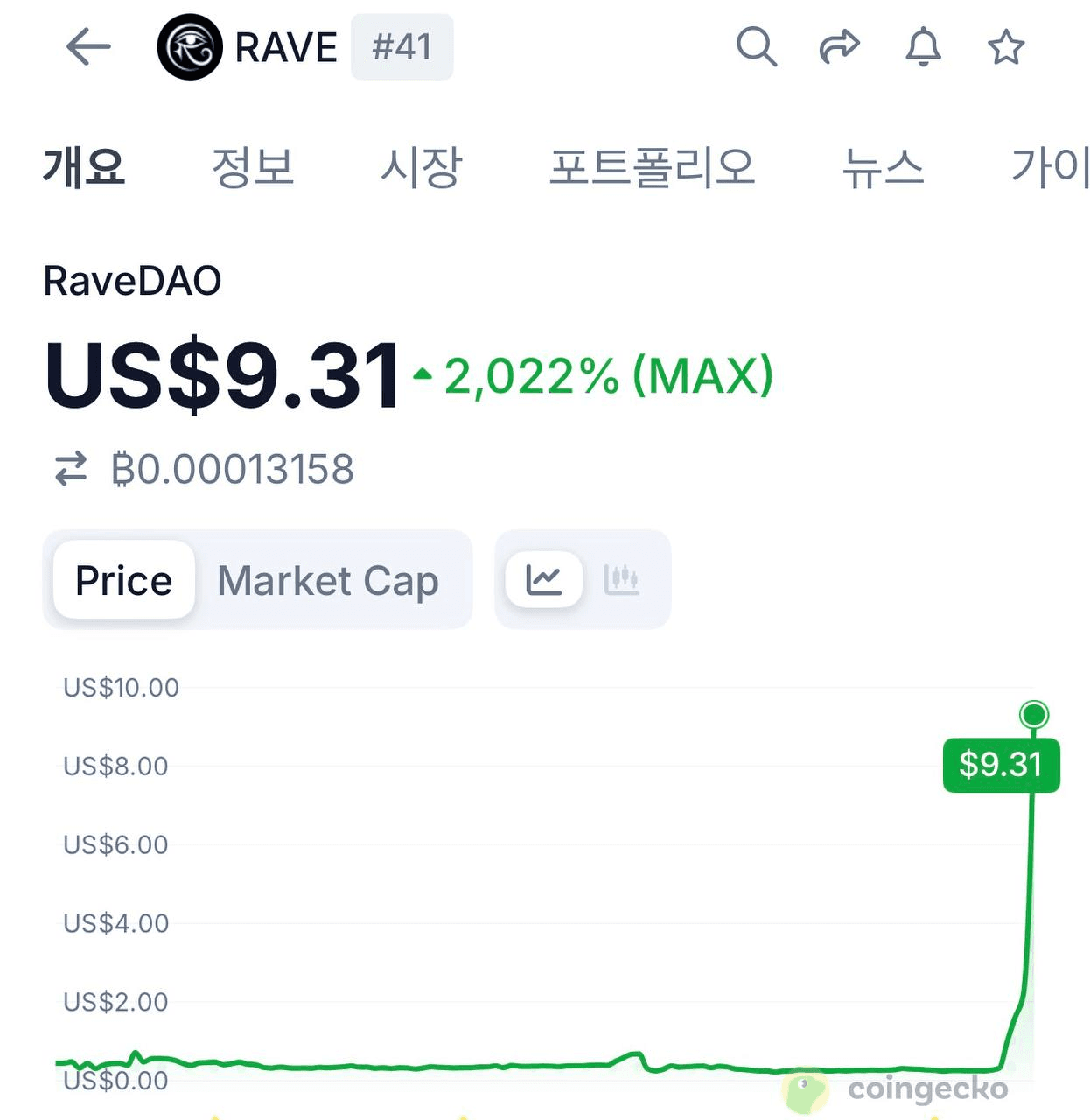Select the Price chart option
1090x1120 pixels.
click(124, 581)
